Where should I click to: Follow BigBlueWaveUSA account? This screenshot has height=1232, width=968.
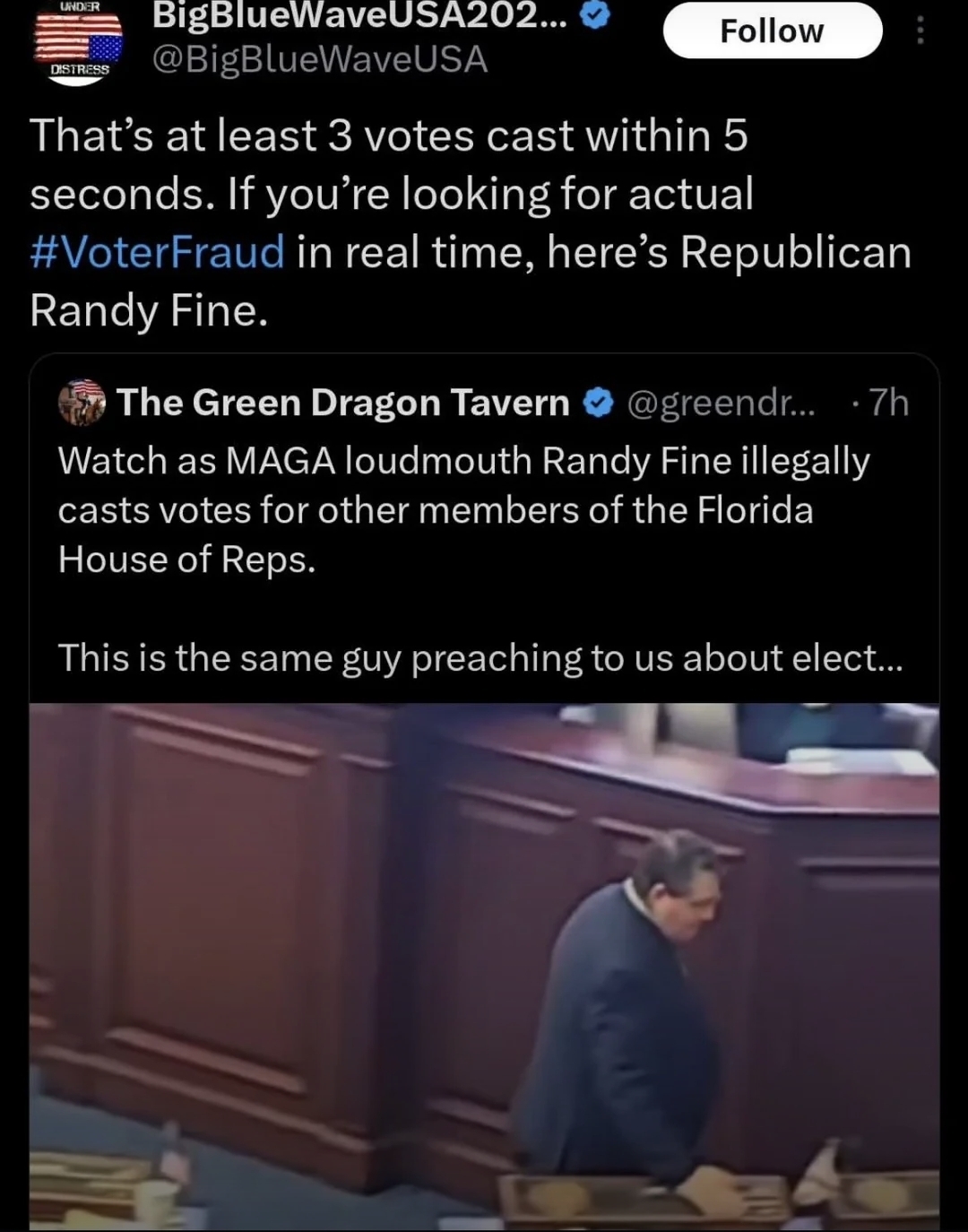coord(772,30)
